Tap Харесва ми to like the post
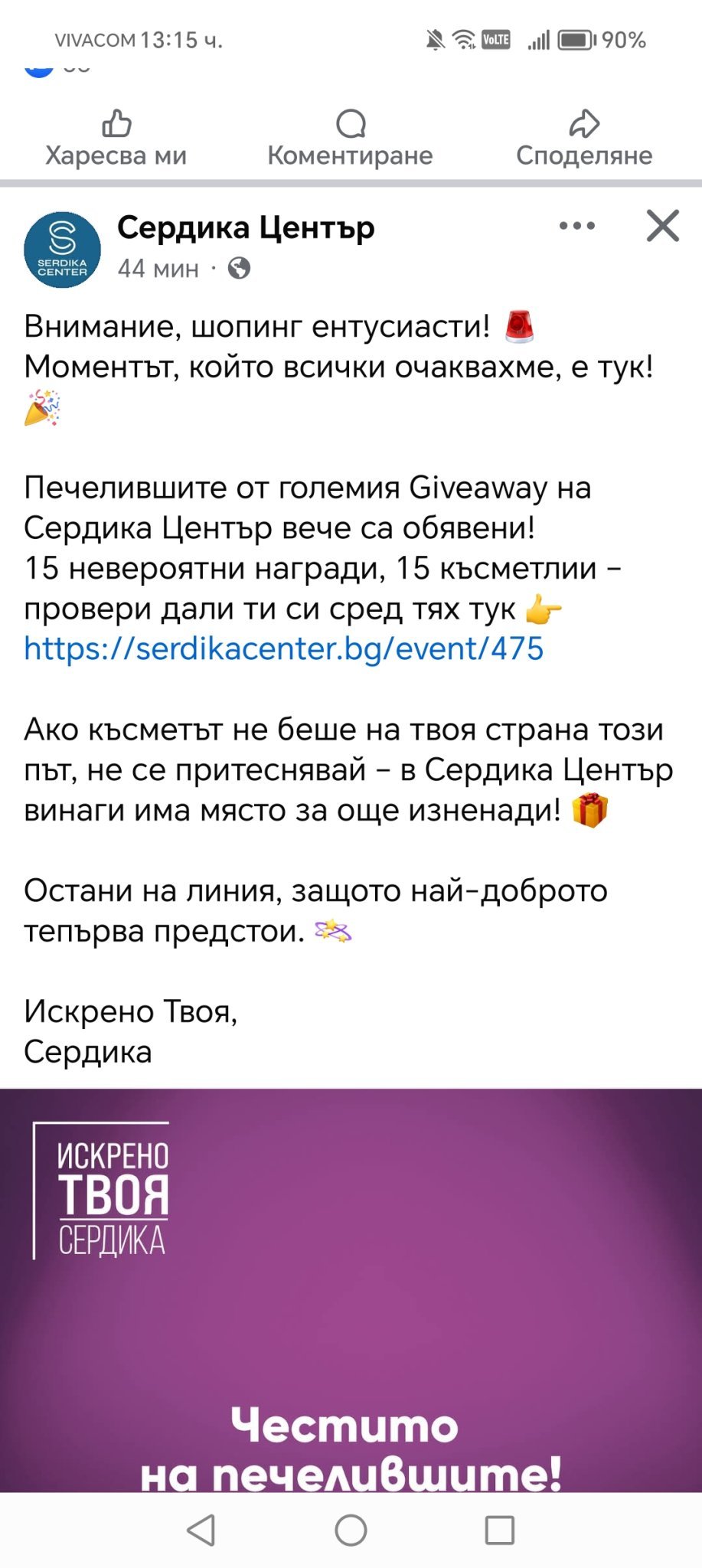This screenshot has width=702, height=1568. tap(116, 139)
